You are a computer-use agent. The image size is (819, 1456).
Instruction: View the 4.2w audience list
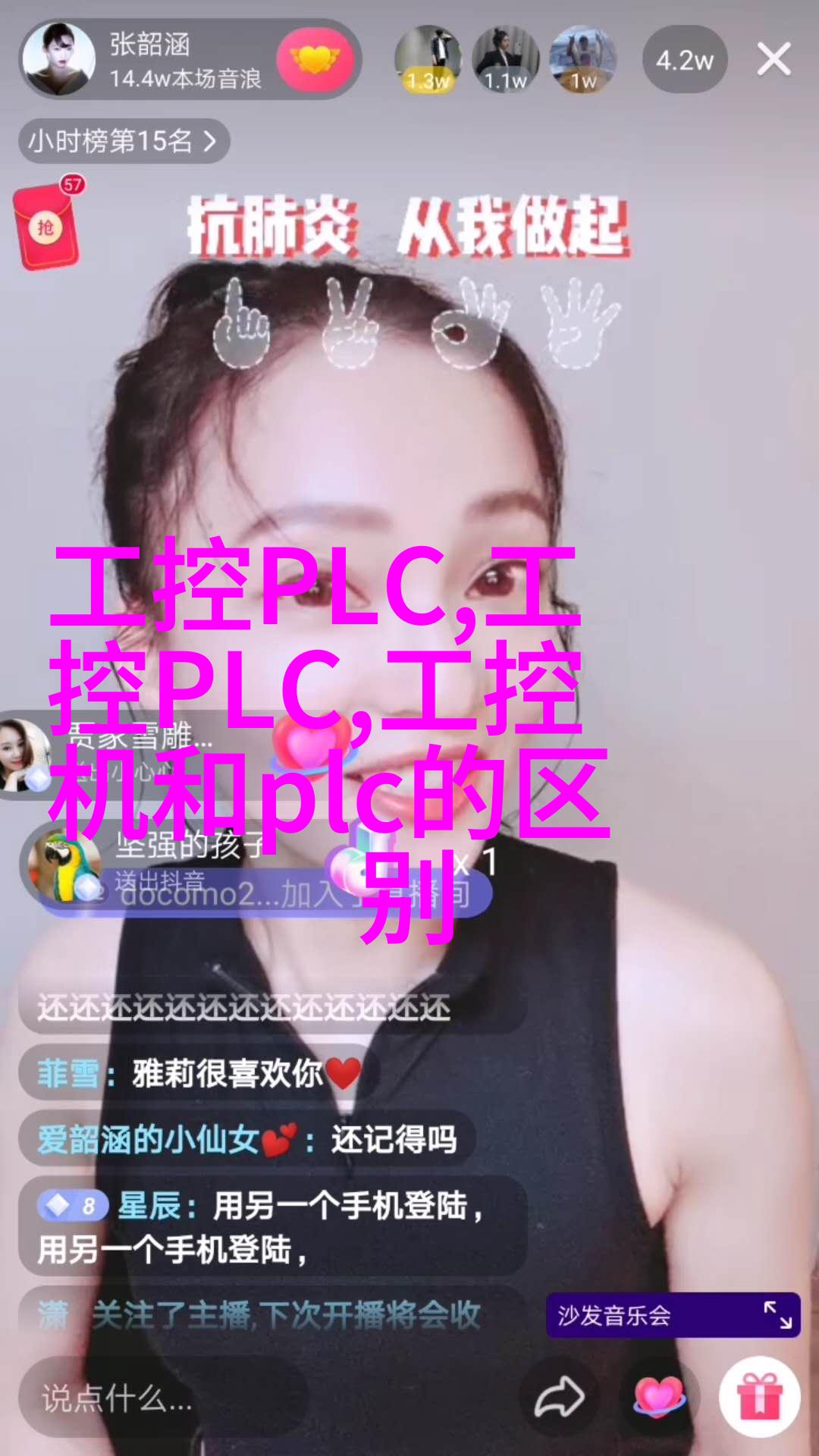pos(684,60)
